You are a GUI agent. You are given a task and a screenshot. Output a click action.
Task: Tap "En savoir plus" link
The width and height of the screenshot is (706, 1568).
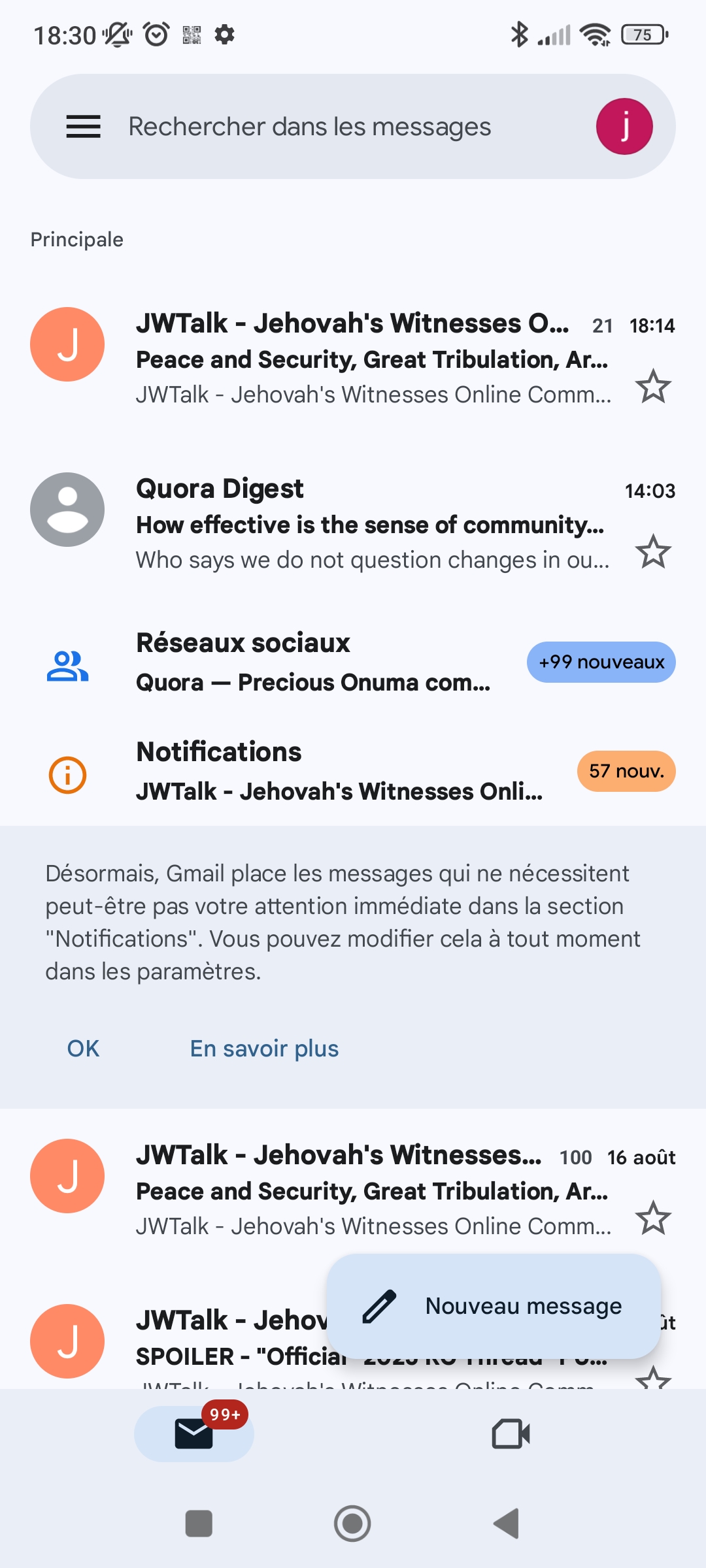click(264, 1049)
